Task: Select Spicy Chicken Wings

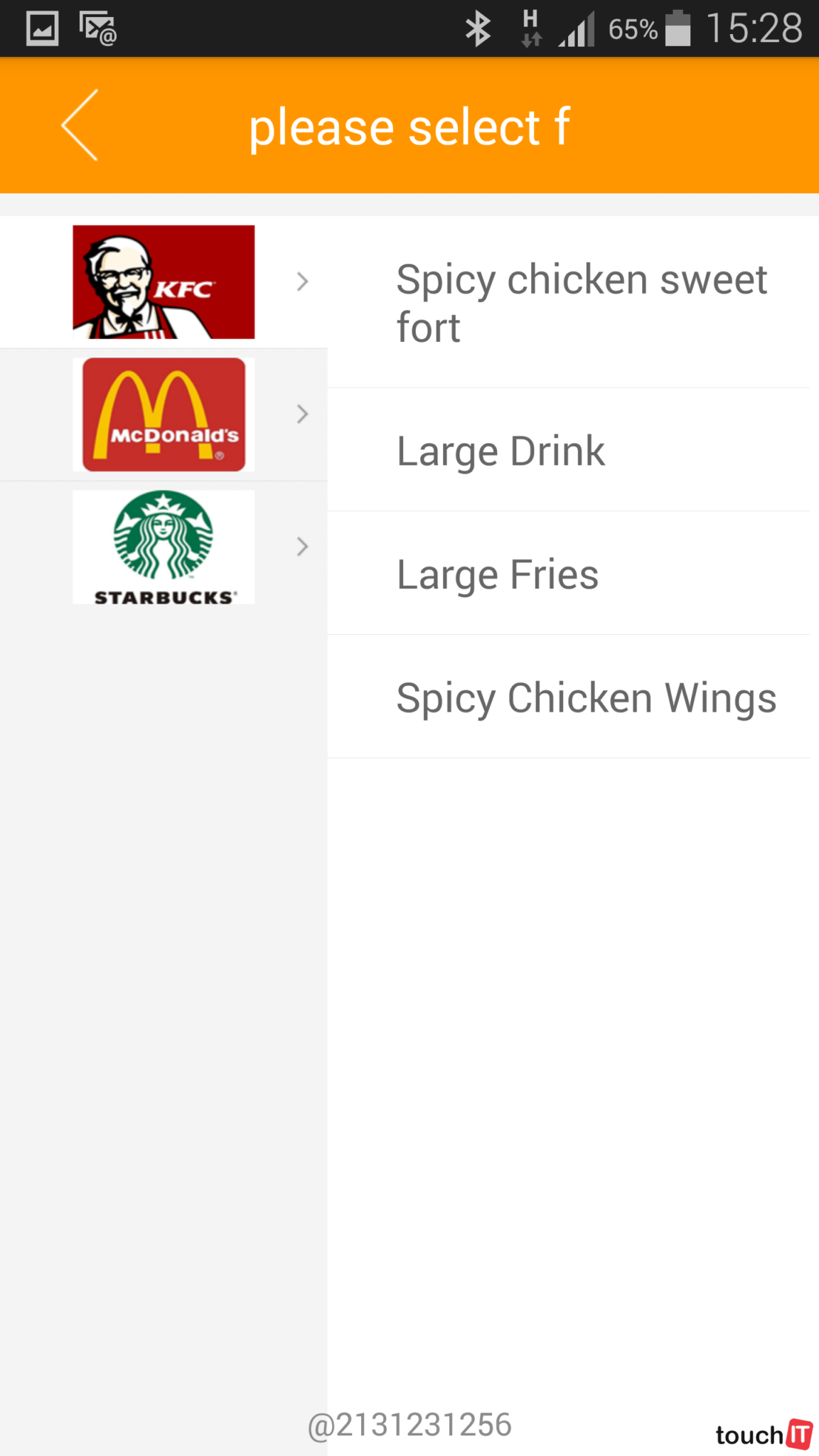Action: (569, 697)
